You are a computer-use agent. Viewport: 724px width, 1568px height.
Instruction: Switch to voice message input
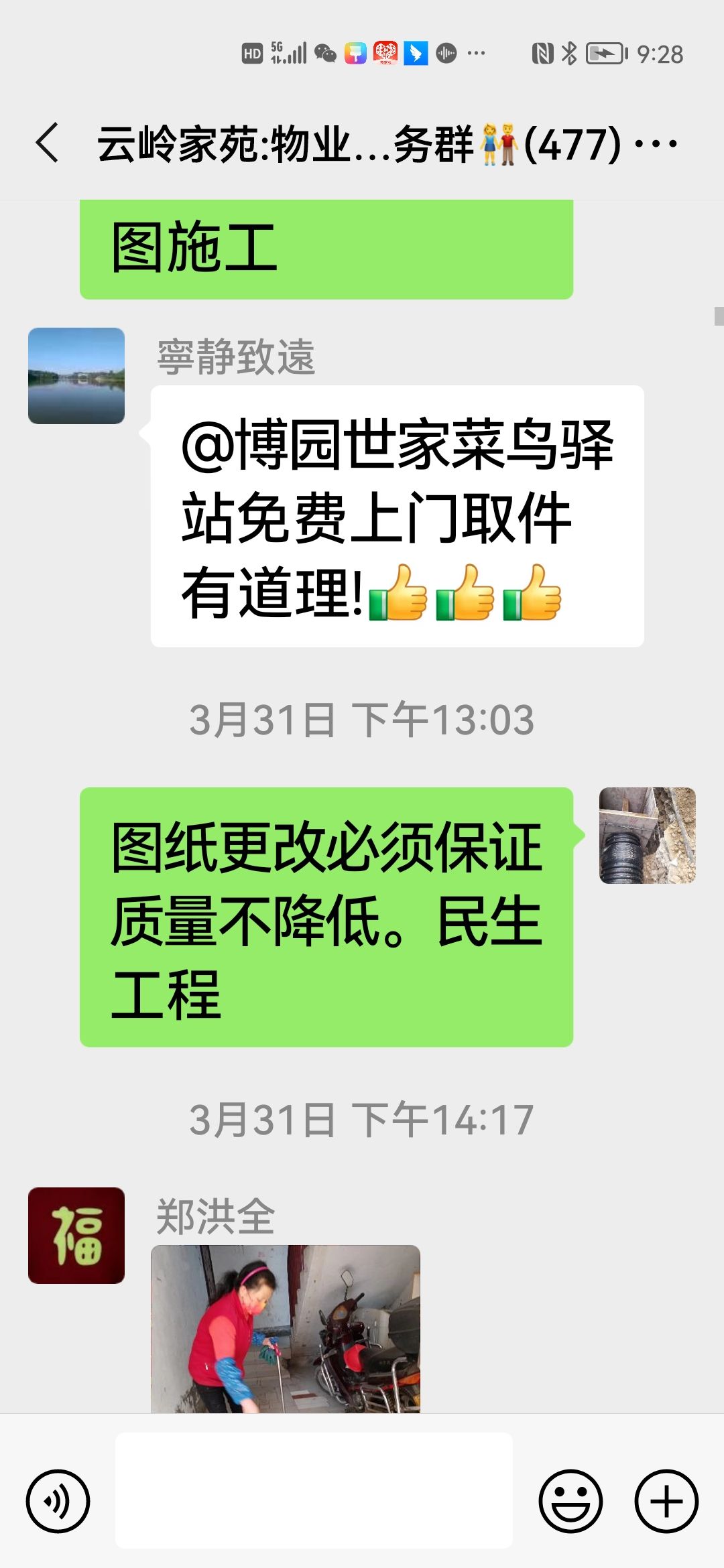[58, 1501]
